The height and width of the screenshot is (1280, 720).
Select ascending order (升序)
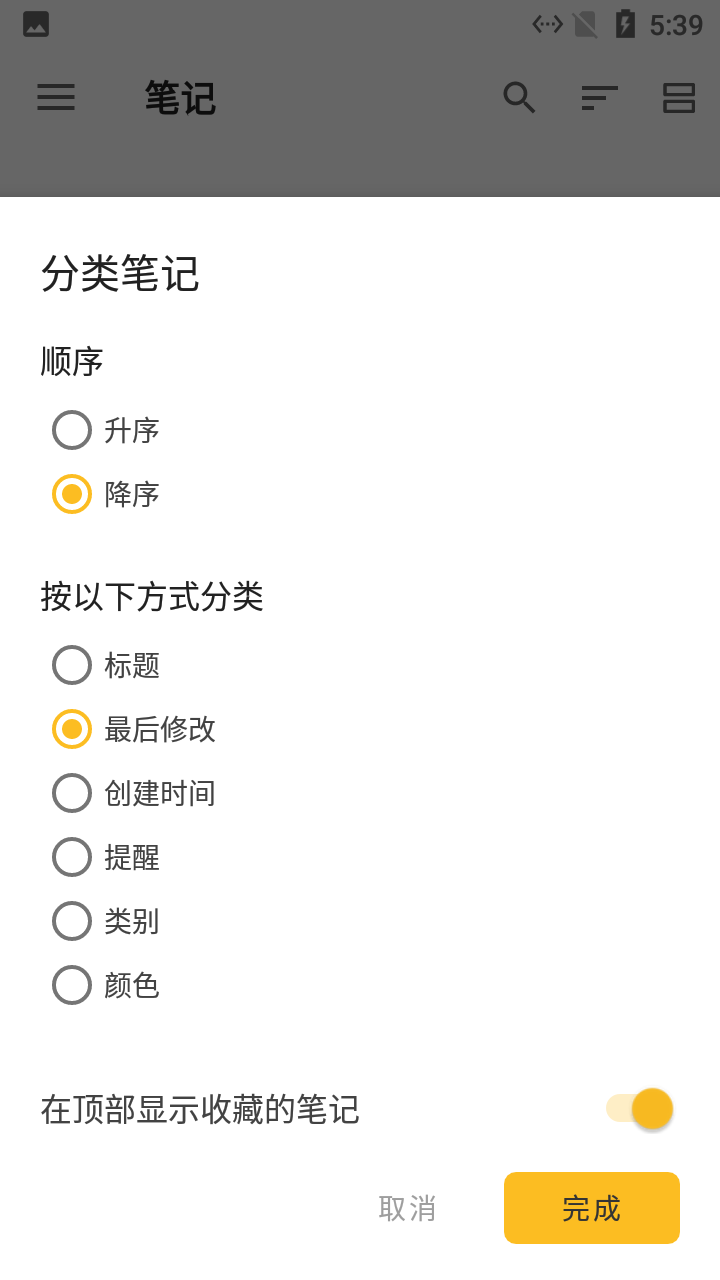tap(71, 429)
